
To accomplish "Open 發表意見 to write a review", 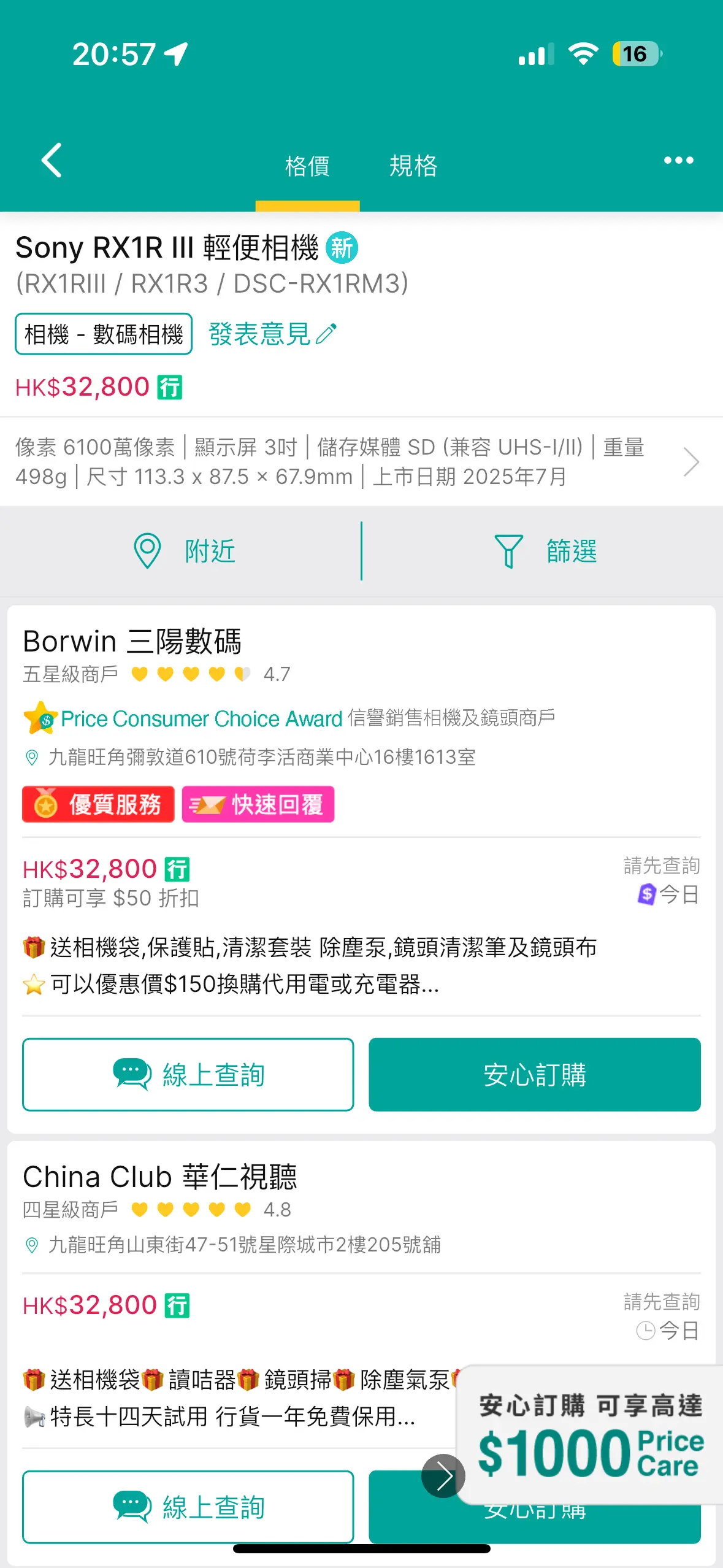I will pyautogui.click(x=272, y=334).
